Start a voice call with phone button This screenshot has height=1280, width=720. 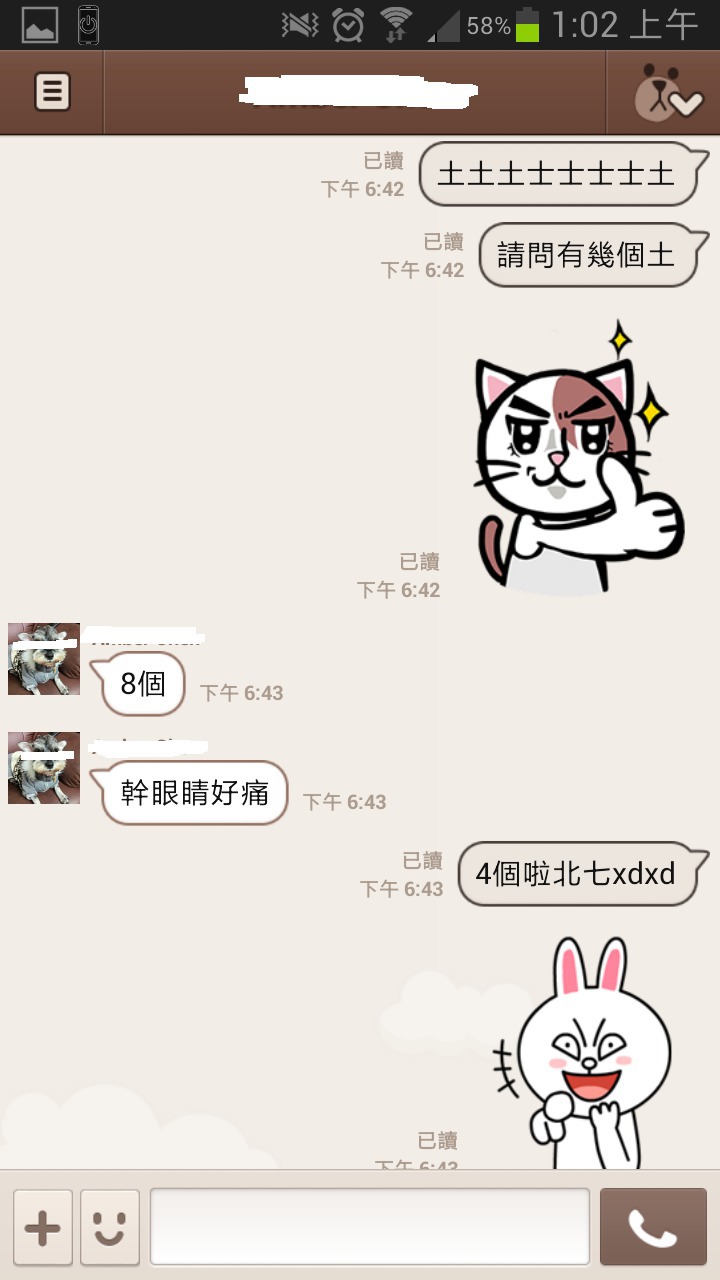point(653,1227)
